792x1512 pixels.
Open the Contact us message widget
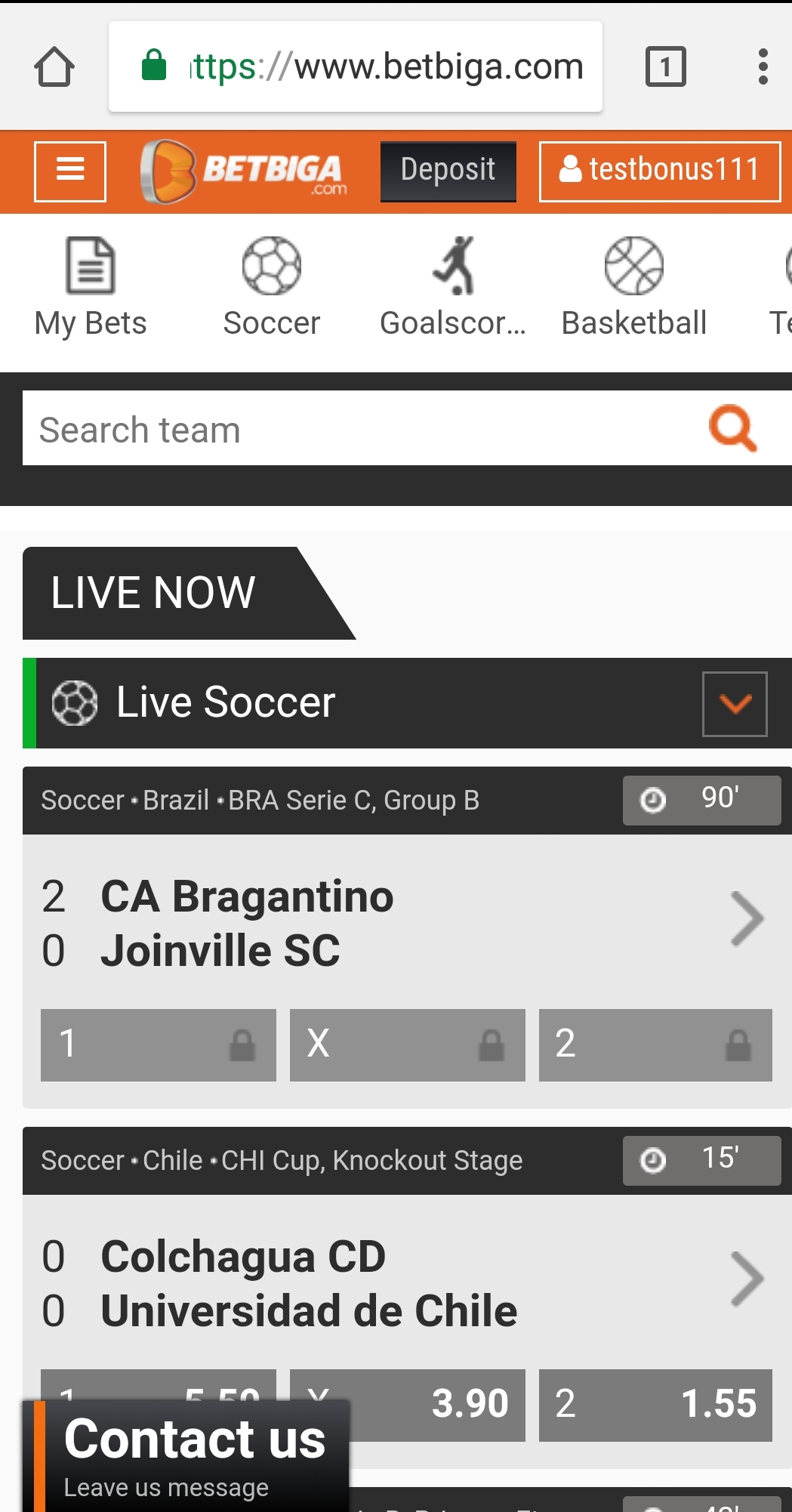point(186,1456)
